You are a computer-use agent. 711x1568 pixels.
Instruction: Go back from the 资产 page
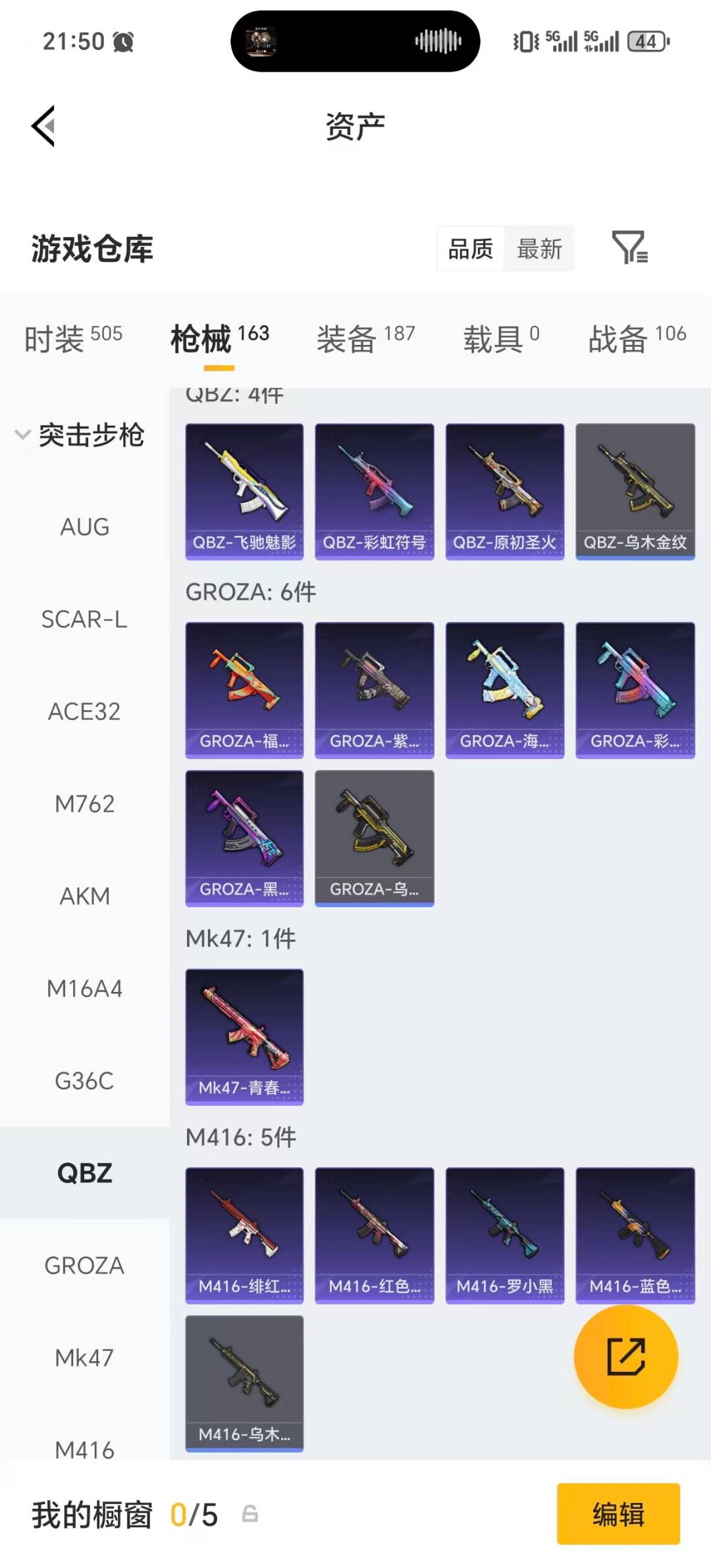pyautogui.click(x=43, y=126)
